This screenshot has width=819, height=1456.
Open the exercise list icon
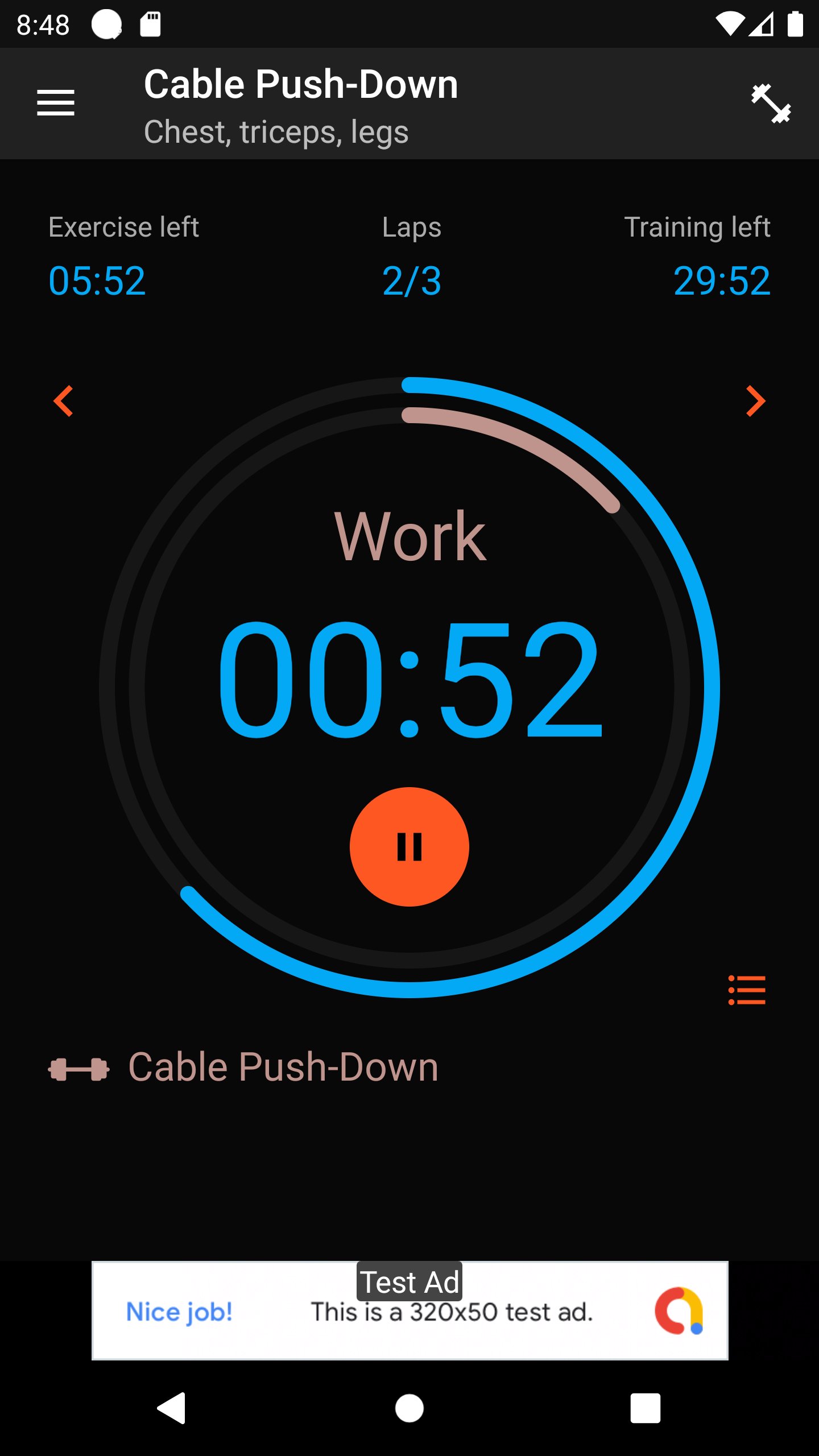[x=746, y=990]
